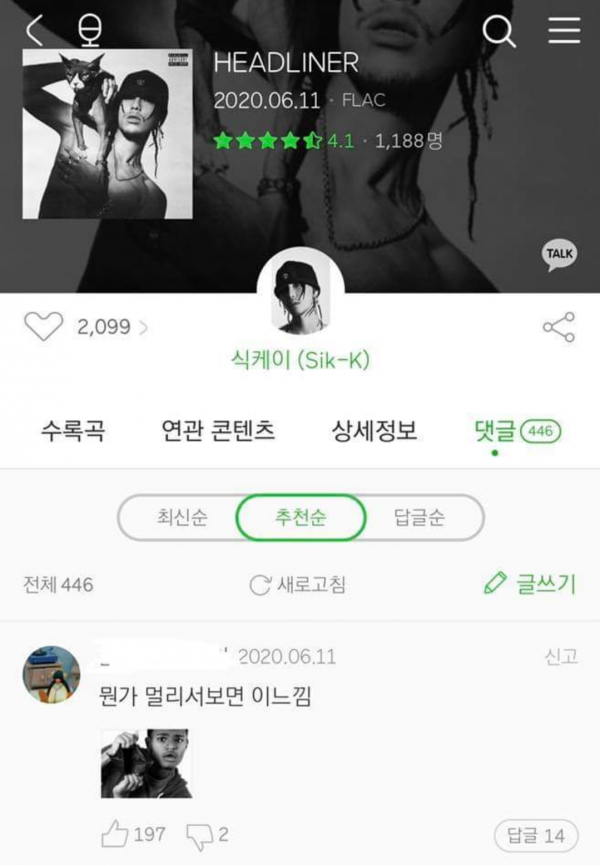The width and height of the screenshot is (600, 866).
Task: Switch to the 상세정보 tab
Action: (374, 432)
